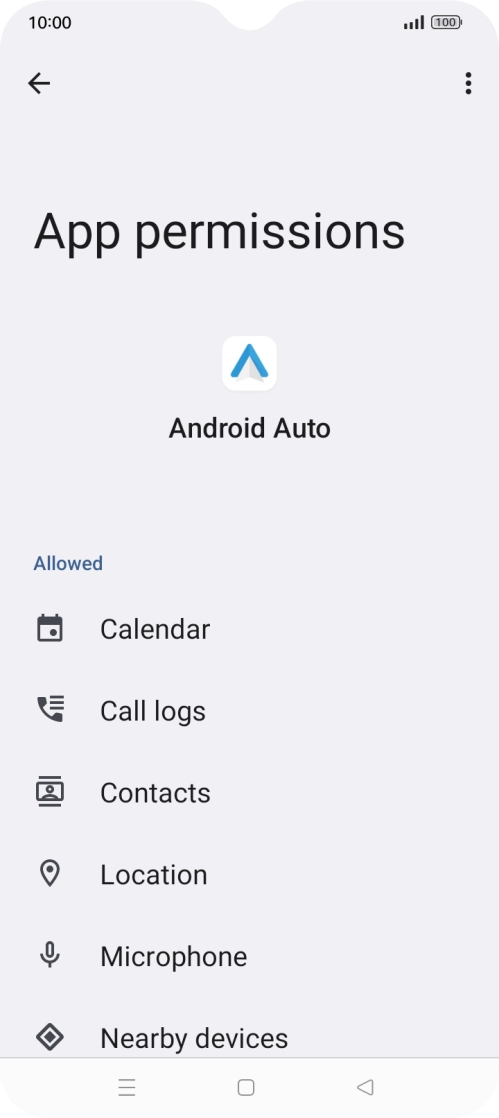This screenshot has width=499, height=1118.
Task: Select the Contacts permission row
Action: pos(250,793)
